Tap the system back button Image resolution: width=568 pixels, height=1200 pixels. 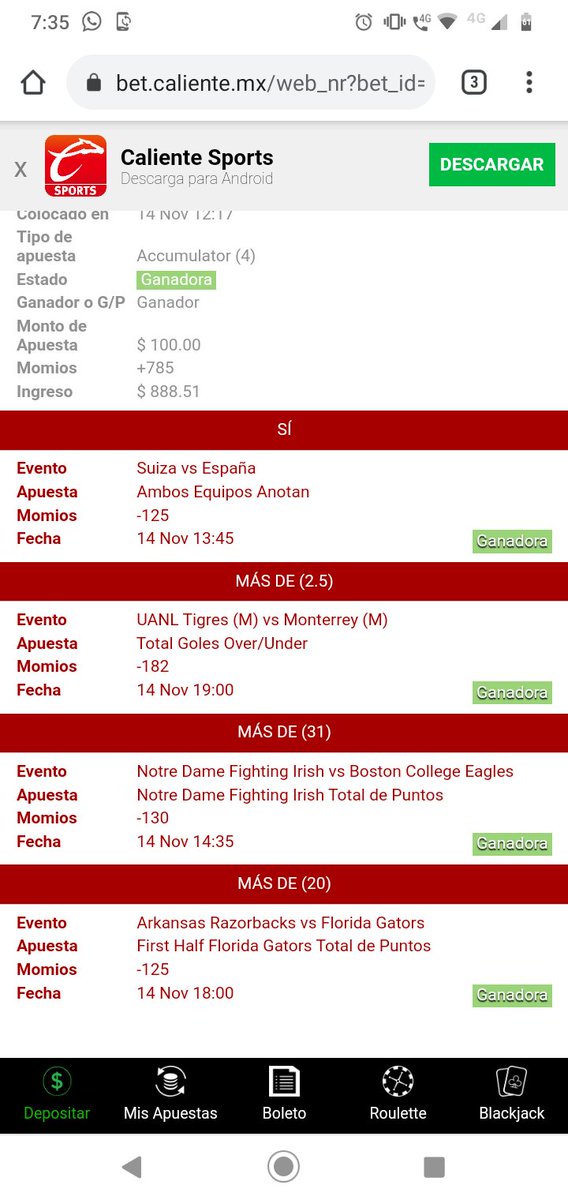(x=132, y=1166)
